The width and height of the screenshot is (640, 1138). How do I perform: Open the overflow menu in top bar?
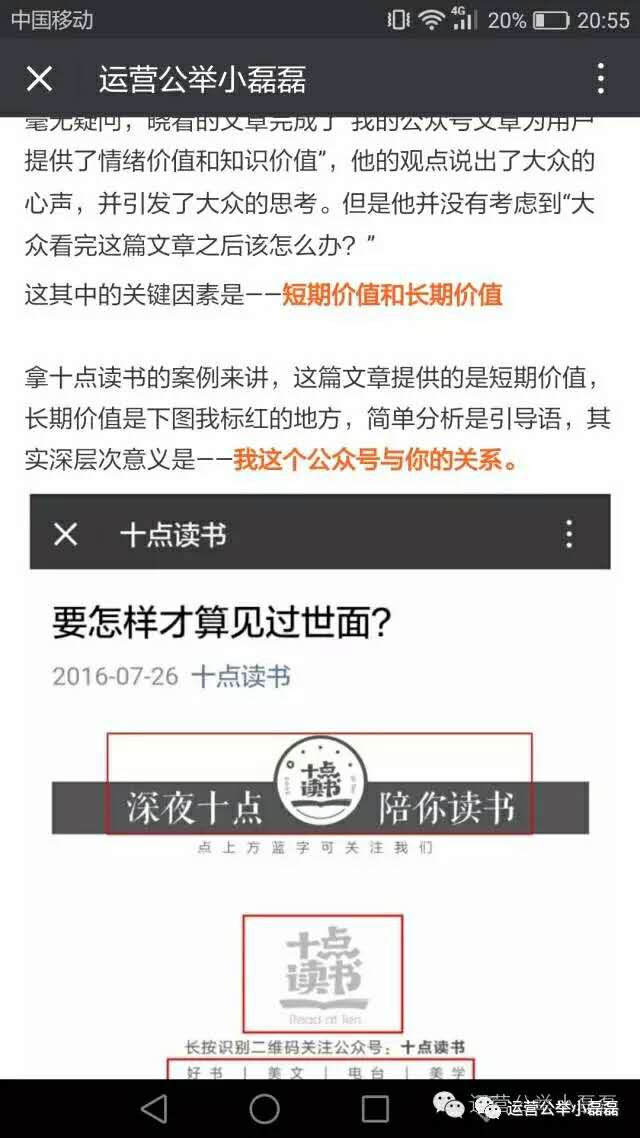600,78
